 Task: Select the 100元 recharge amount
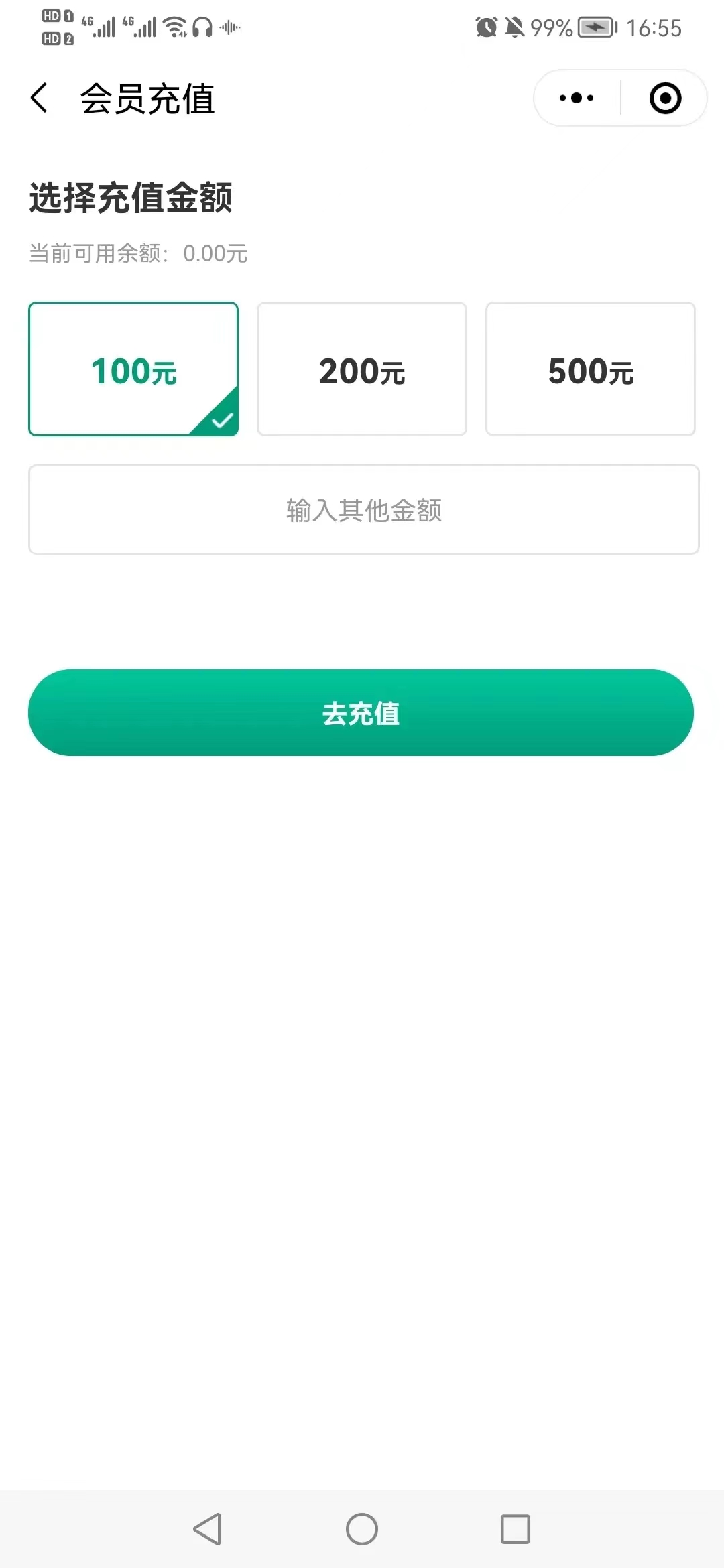click(x=133, y=369)
